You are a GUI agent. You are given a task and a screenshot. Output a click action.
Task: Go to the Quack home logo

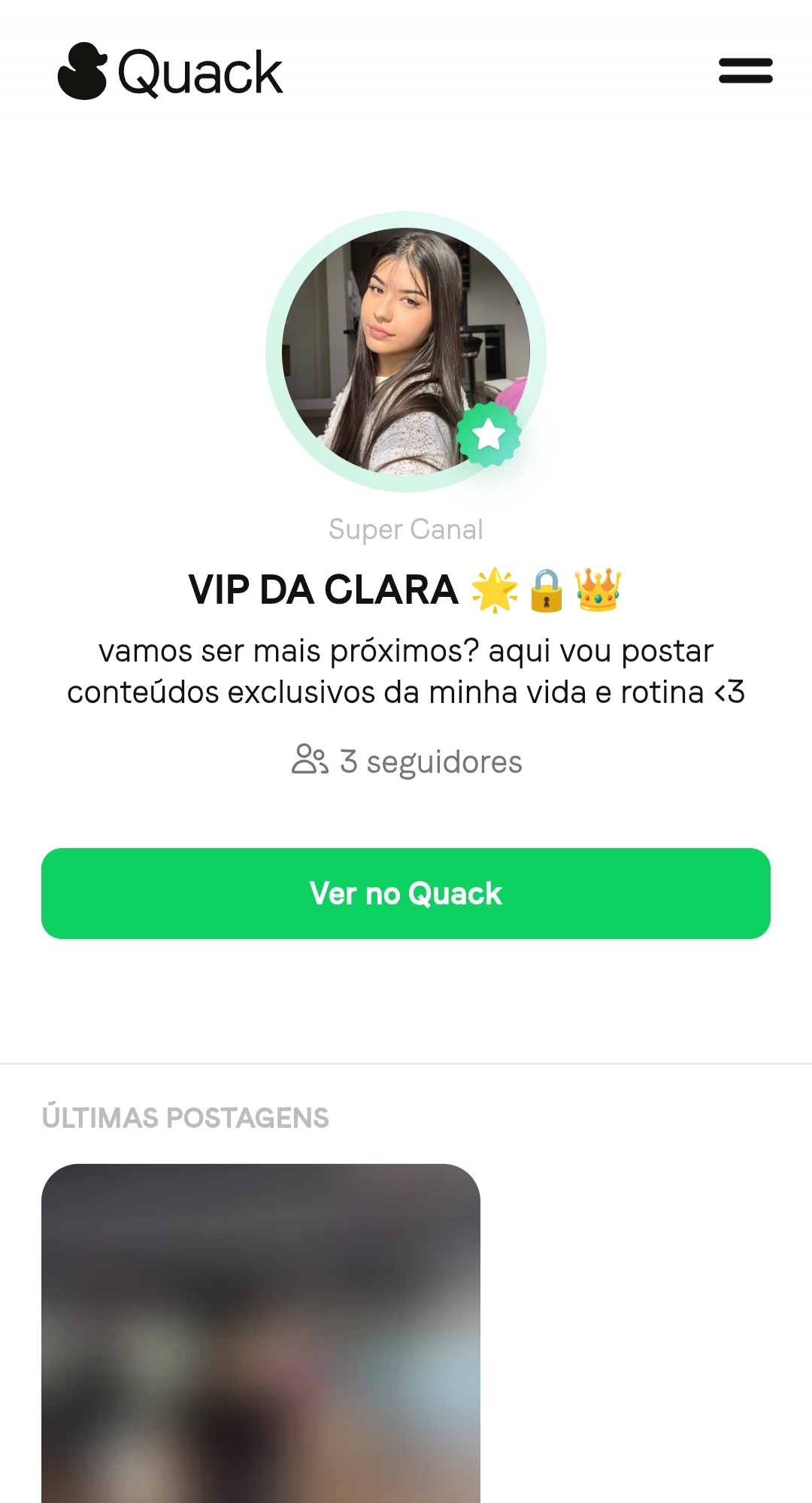tap(171, 72)
